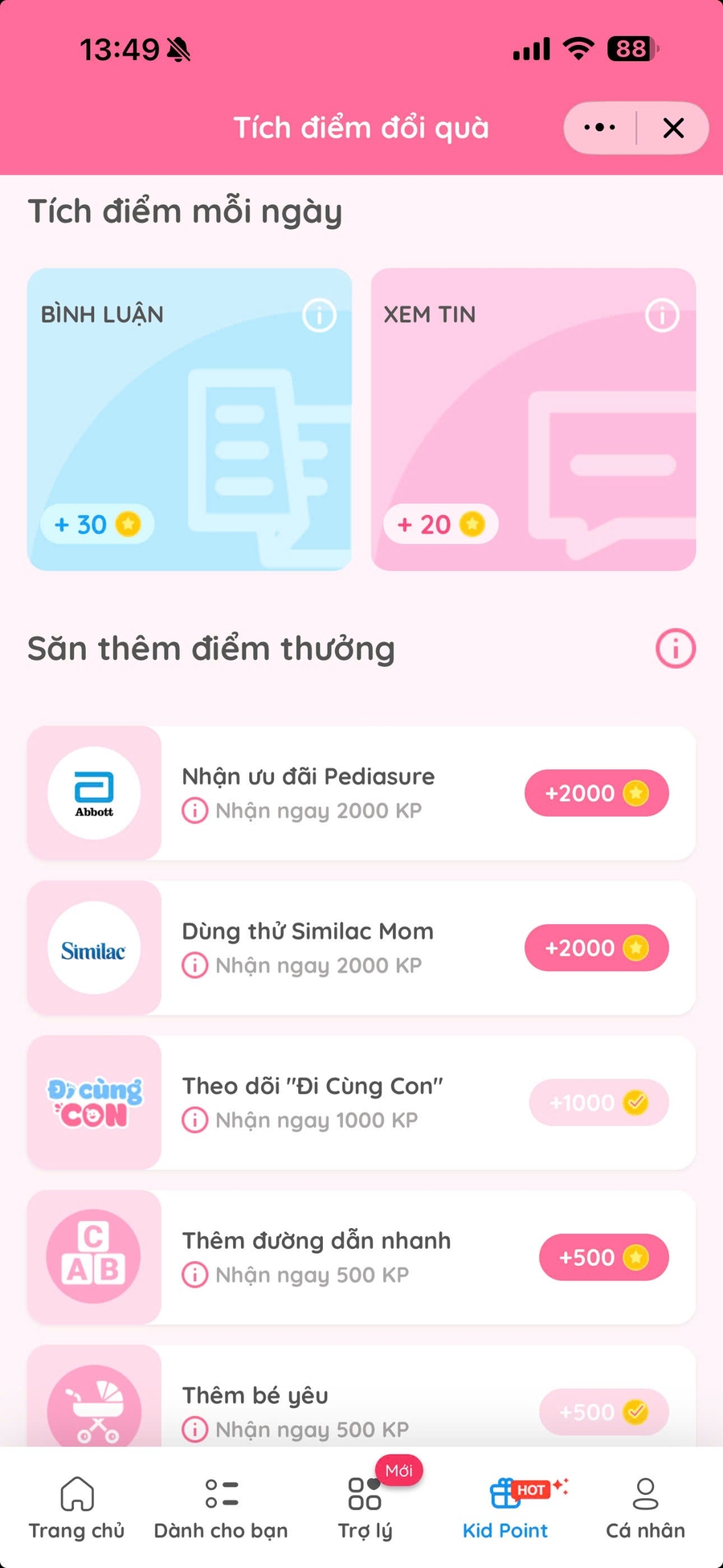Go to the Trang chủ tab
The width and height of the screenshot is (723, 1568).
(x=77, y=1509)
